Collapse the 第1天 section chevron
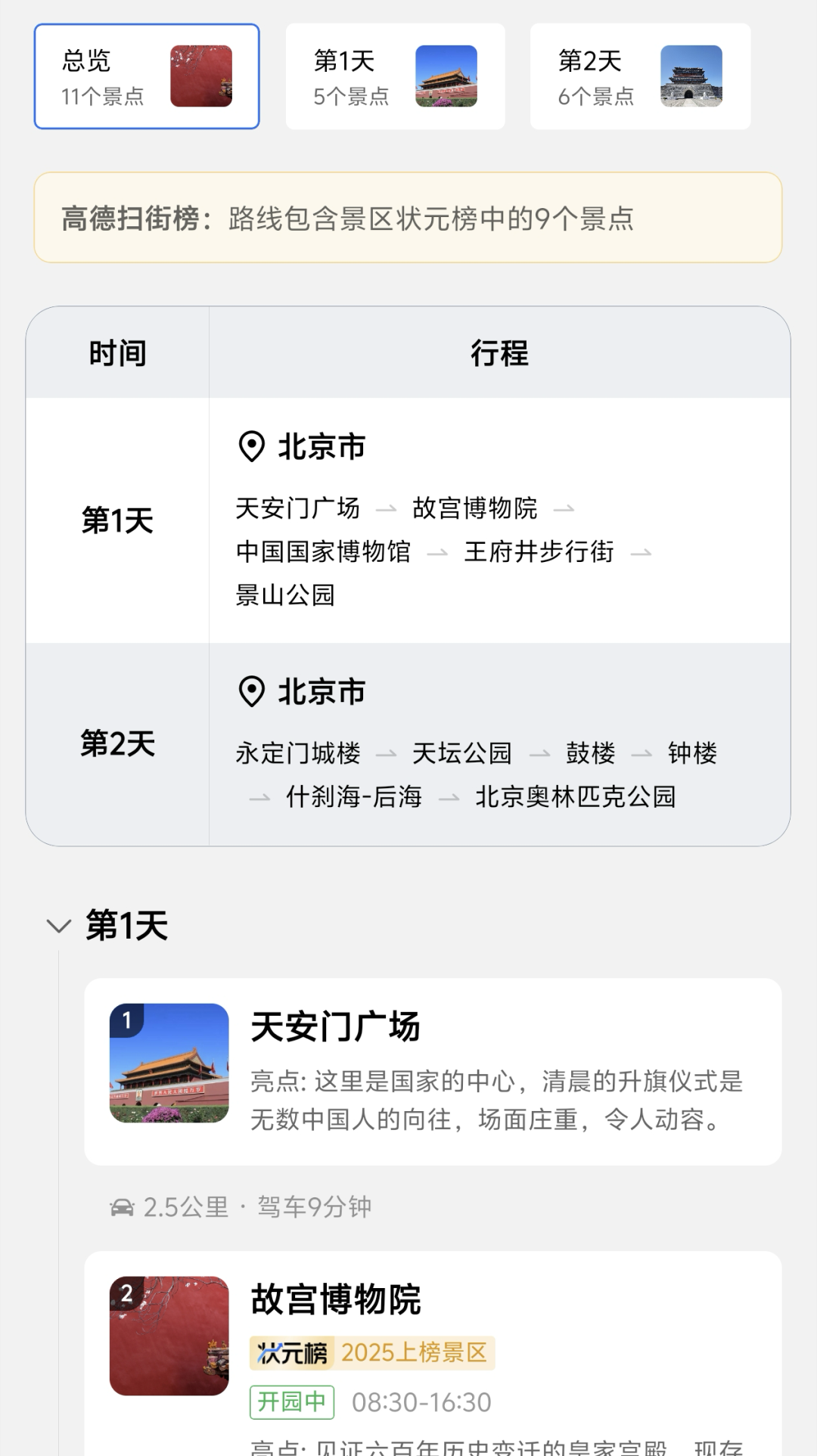The image size is (817, 1456). pyautogui.click(x=59, y=927)
